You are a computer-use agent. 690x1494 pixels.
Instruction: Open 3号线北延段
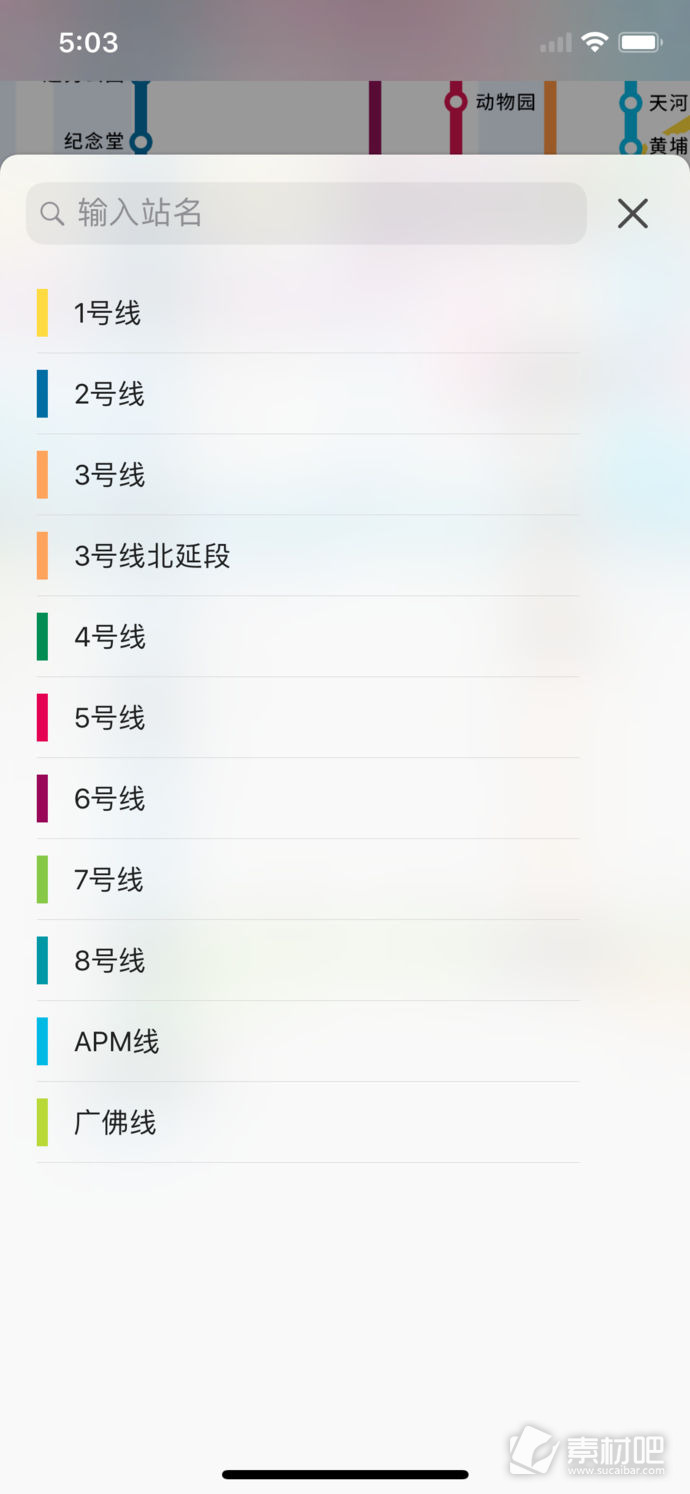[308, 556]
